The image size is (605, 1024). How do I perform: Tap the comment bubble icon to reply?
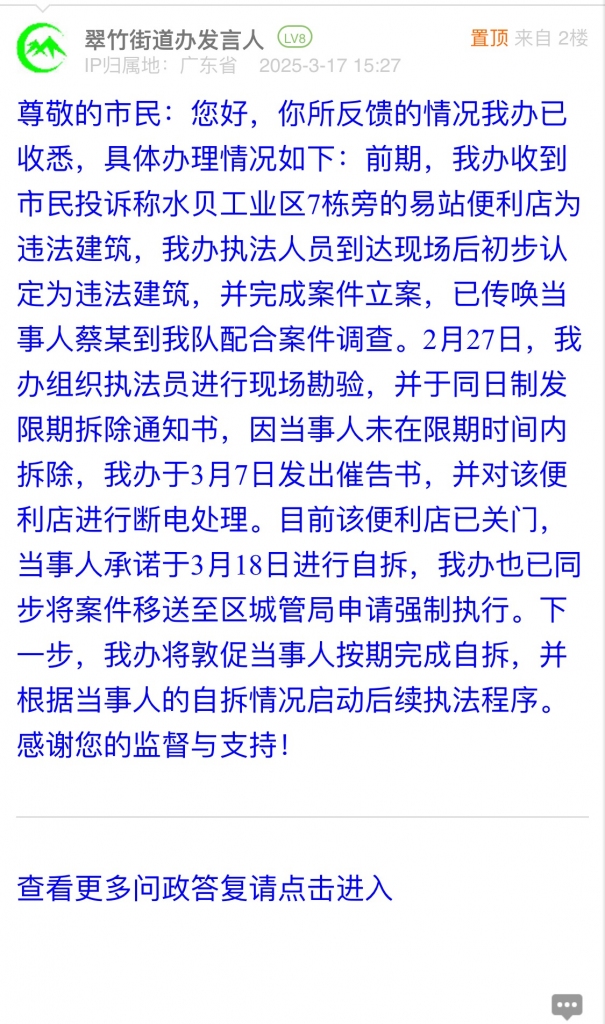[567, 1005]
